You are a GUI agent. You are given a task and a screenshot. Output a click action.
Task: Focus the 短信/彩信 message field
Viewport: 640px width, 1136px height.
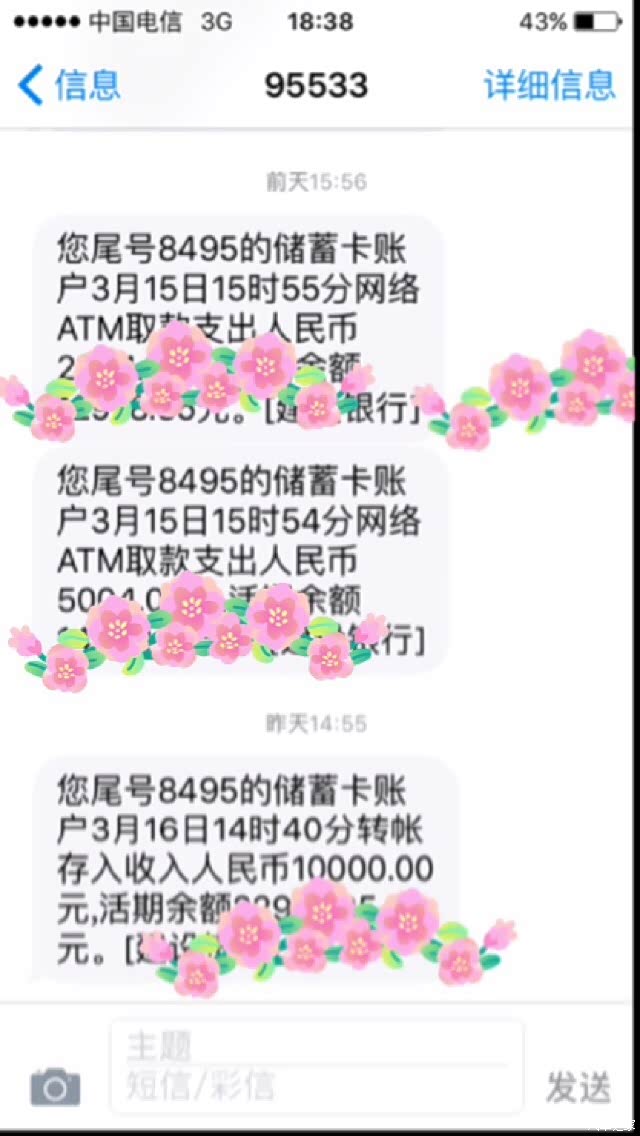tap(315, 1086)
